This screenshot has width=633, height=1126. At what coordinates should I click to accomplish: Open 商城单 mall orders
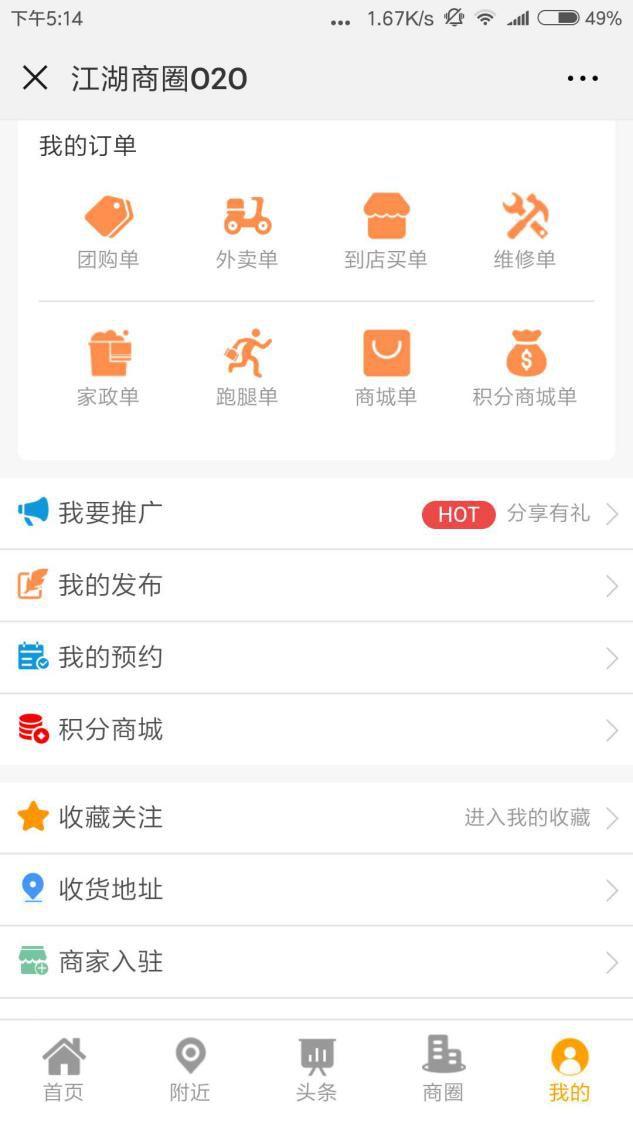click(x=386, y=368)
